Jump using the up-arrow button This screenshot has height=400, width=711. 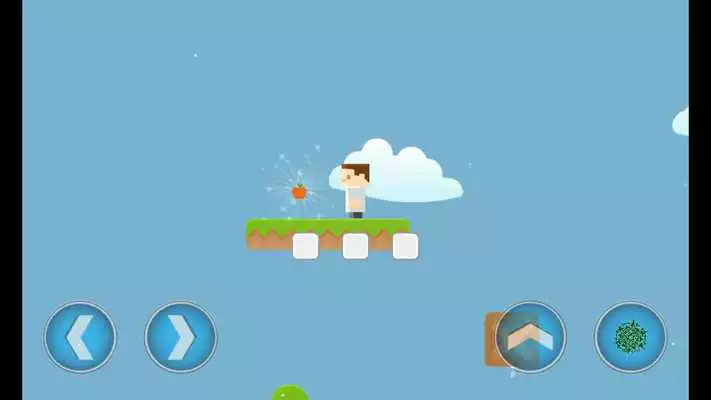530,338
